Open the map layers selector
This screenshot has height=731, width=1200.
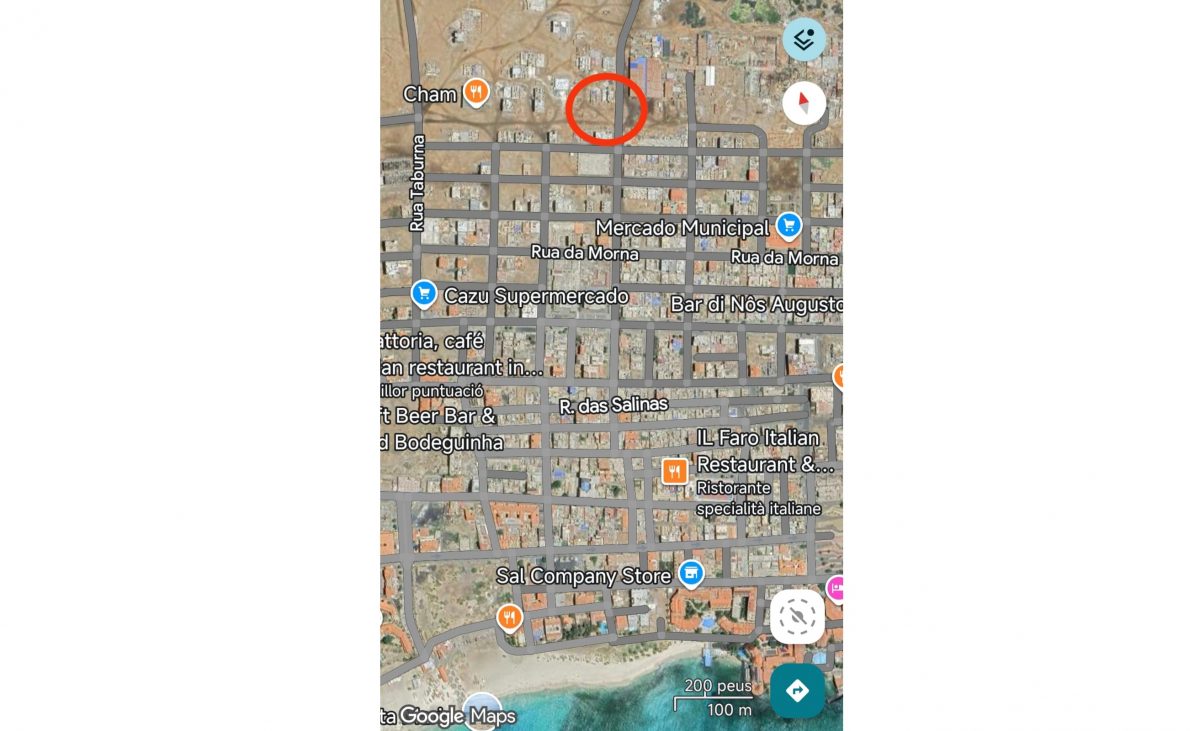point(804,40)
